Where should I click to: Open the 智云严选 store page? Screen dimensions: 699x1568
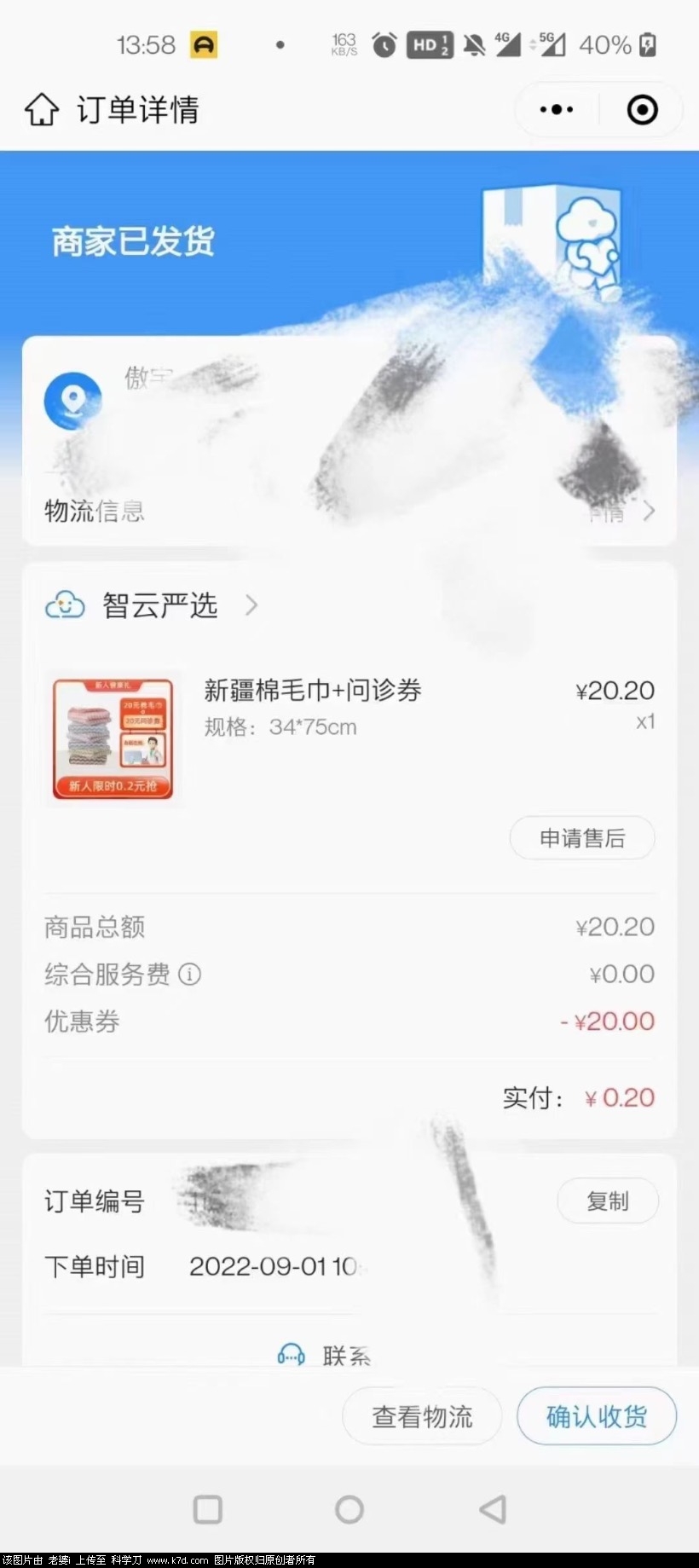click(160, 606)
